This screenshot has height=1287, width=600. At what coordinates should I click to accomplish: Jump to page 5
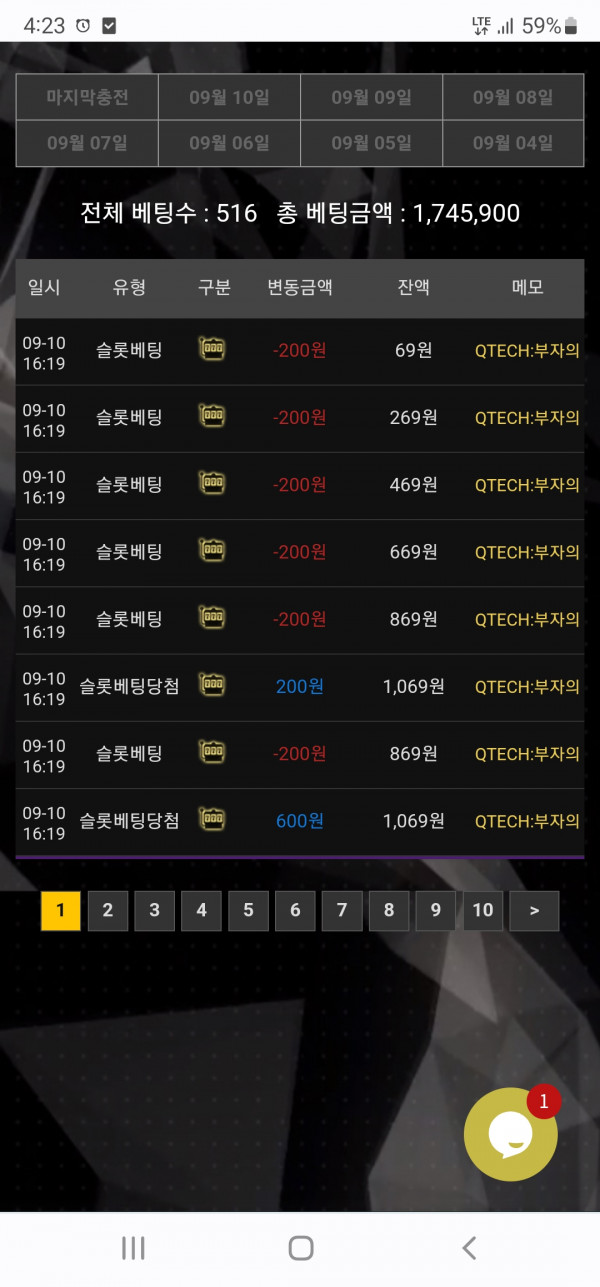(x=248, y=910)
